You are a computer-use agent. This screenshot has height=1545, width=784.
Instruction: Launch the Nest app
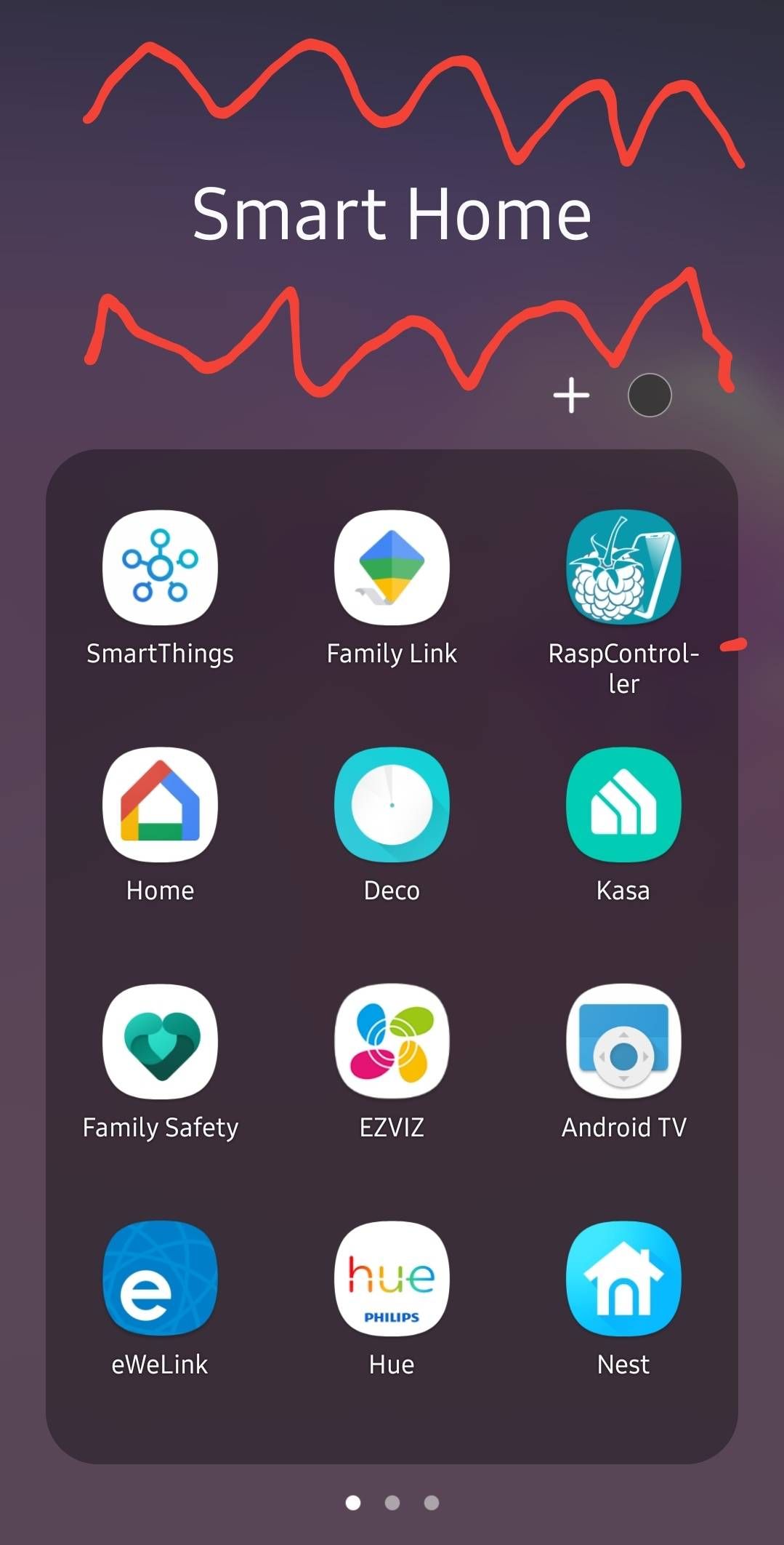623,1279
